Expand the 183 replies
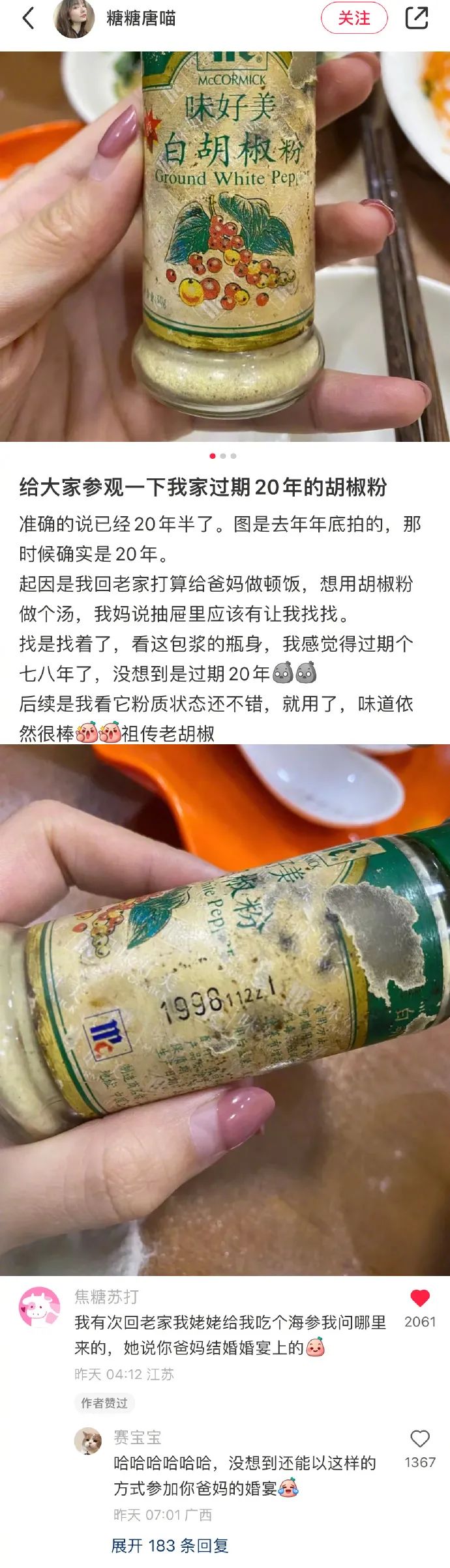Image resolution: width=450 pixels, height=1568 pixels. 170,1545
